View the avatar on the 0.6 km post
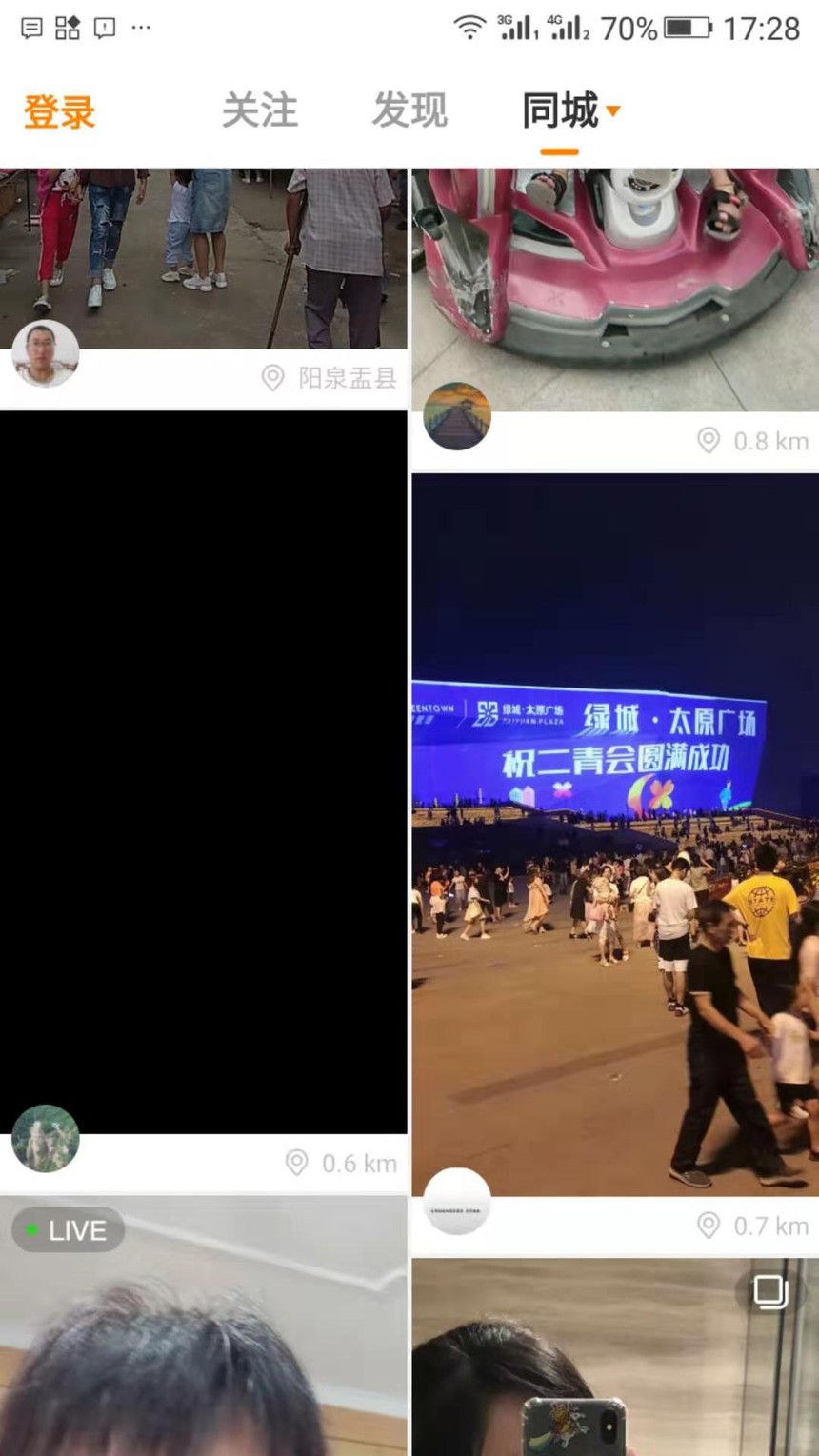819x1456 pixels. [x=45, y=1138]
